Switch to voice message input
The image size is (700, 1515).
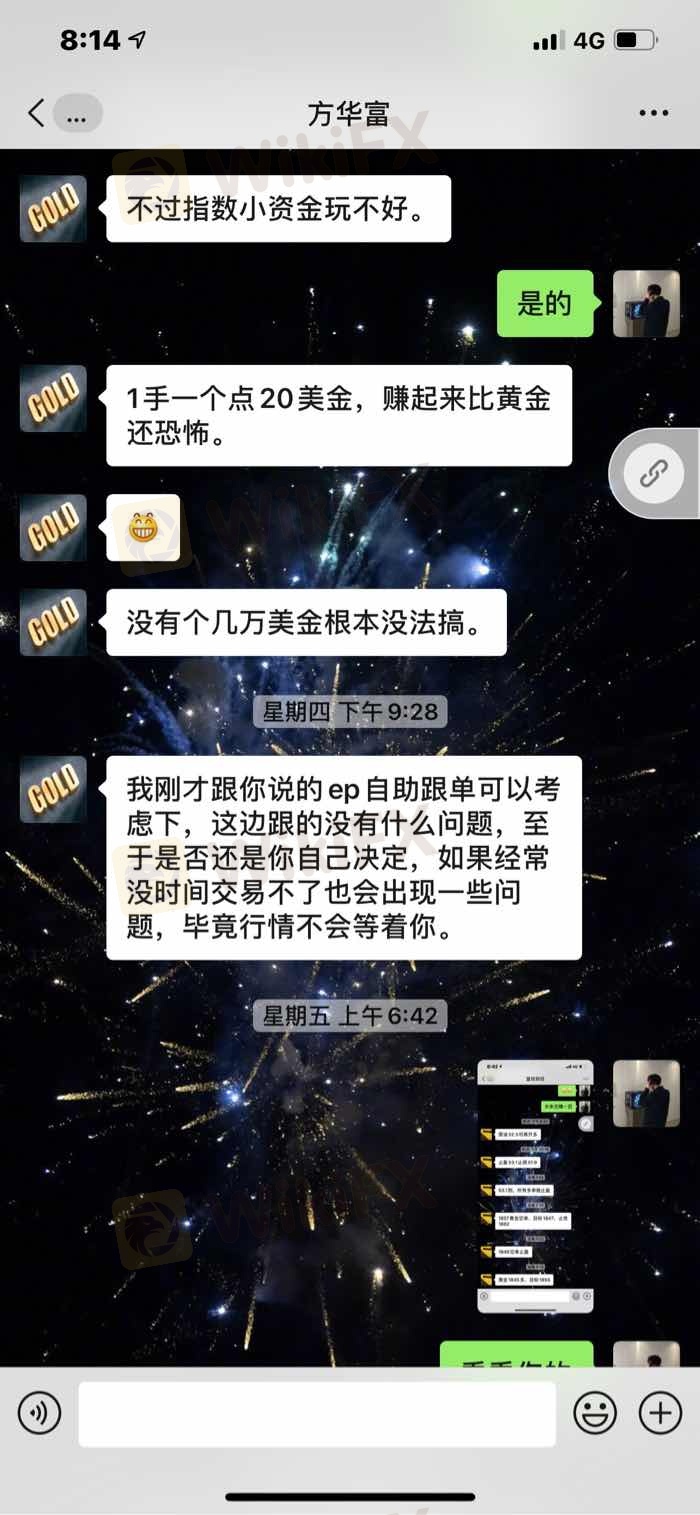40,1413
